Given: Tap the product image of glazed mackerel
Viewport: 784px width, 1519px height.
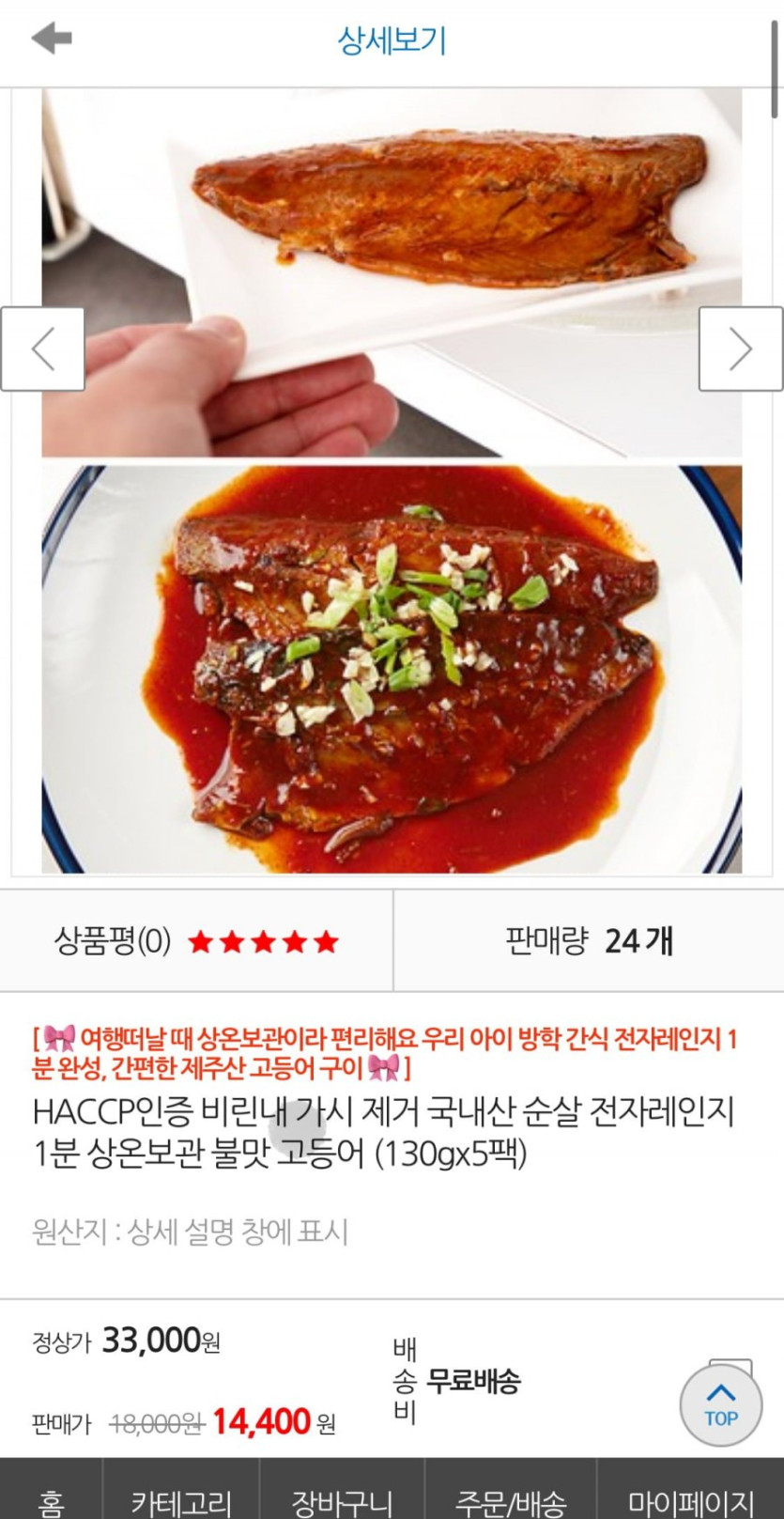Looking at the screenshot, I should (392, 667).
